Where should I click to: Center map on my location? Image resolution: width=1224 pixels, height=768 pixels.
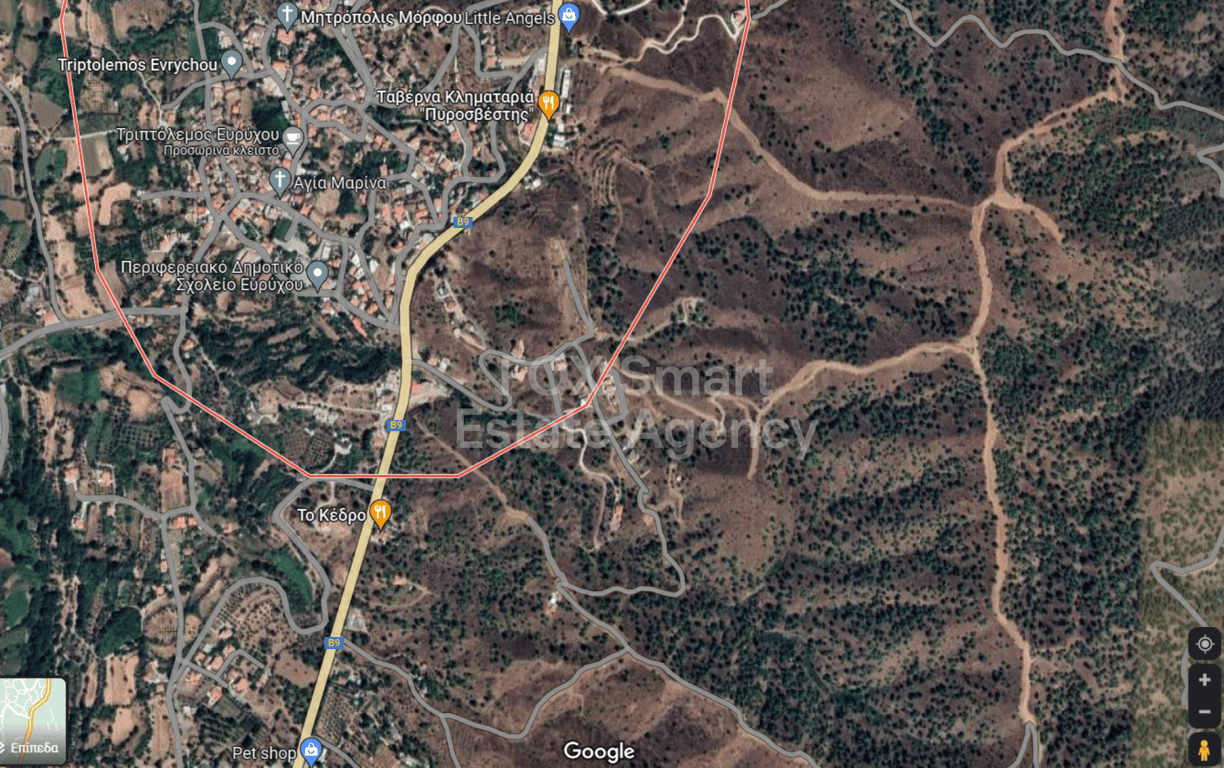tap(1204, 643)
